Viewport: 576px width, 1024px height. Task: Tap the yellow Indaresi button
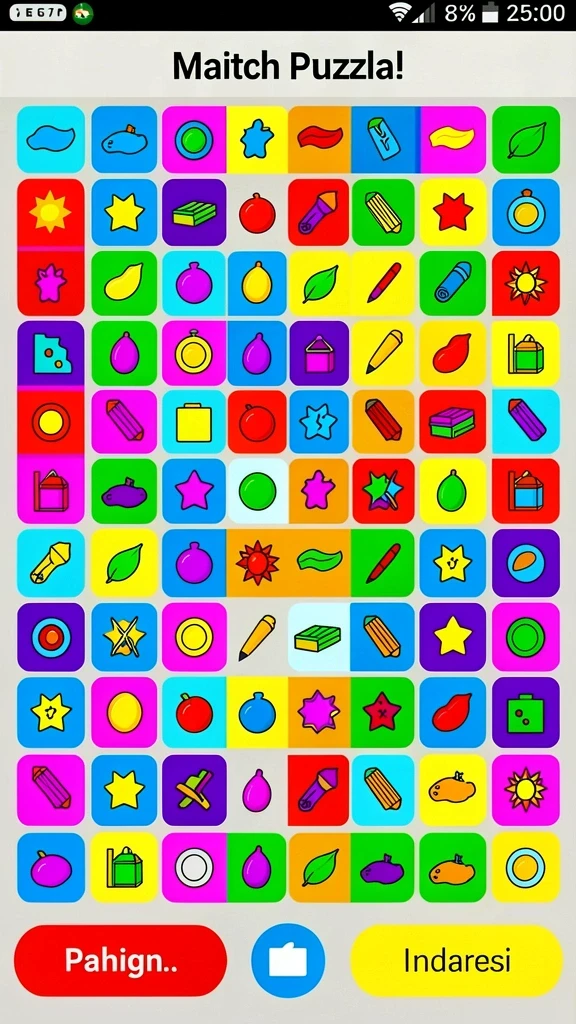point(456,960)
